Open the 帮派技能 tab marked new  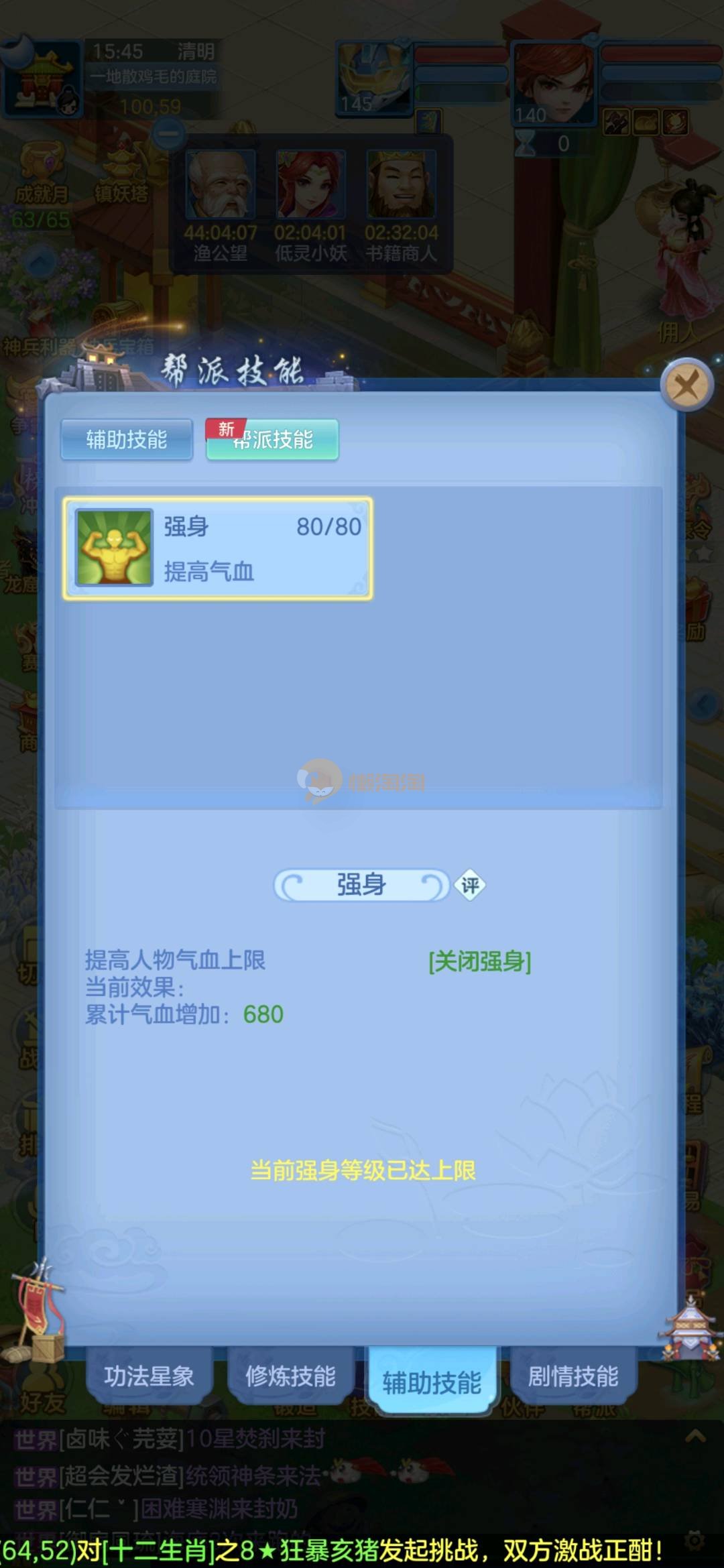[x=273, y=440]
